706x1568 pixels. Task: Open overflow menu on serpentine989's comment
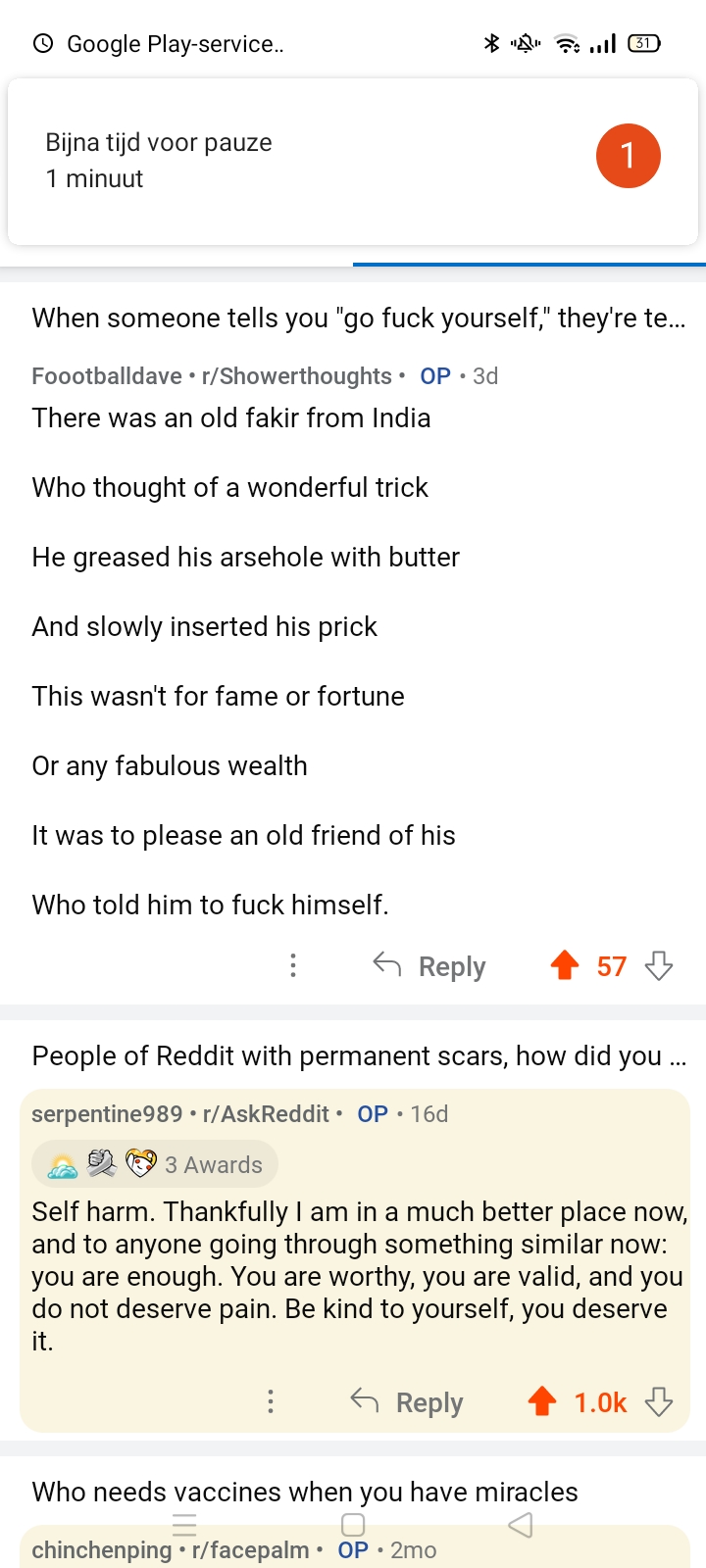[271, 1402]
